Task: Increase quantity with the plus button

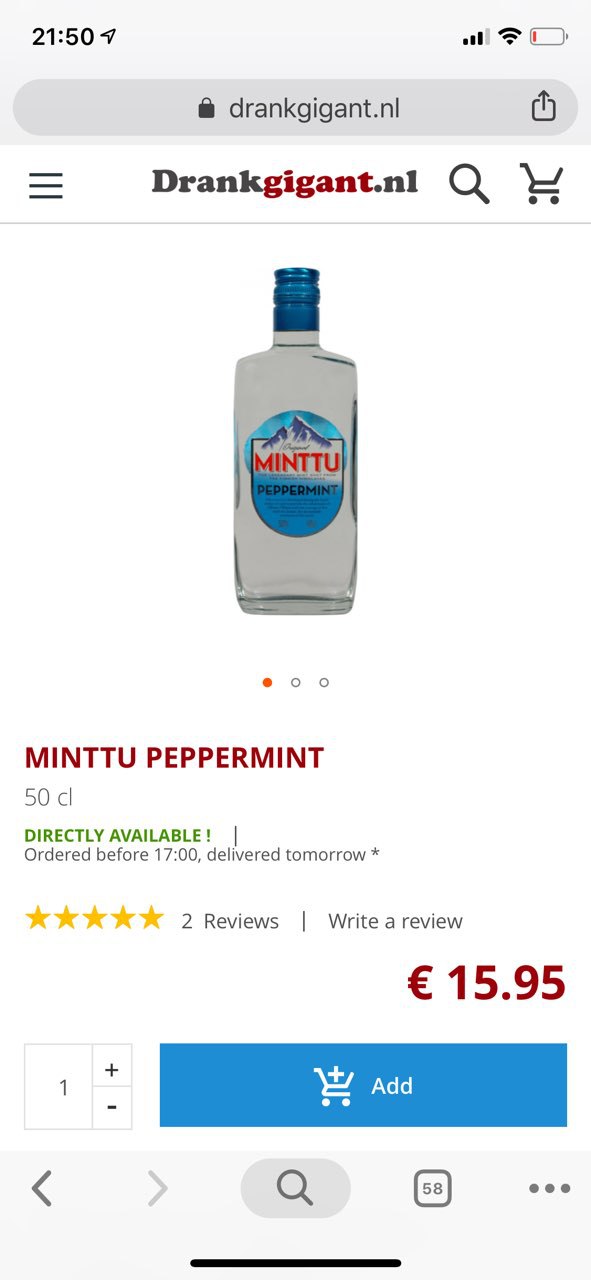Action: pos(112,1069)
